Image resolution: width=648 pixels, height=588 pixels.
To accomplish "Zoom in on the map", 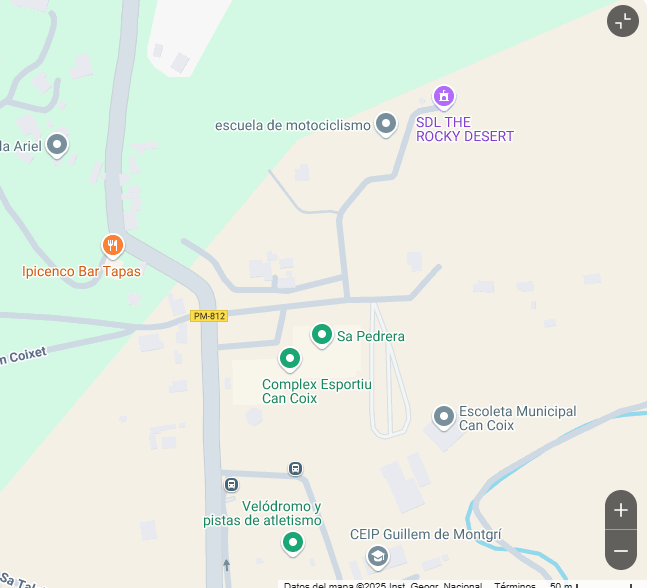I will 620,510.
